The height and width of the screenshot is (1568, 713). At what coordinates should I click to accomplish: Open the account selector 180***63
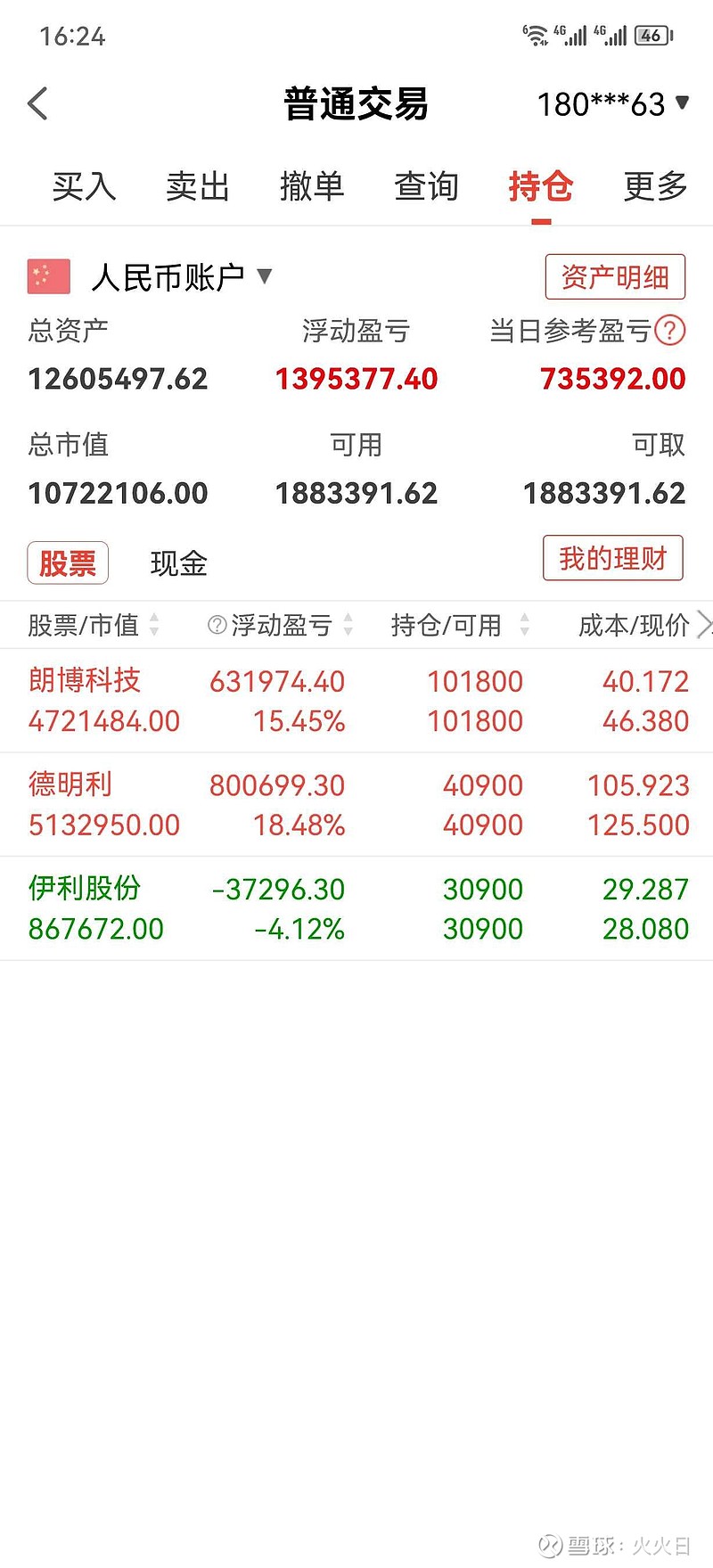[x=612, y=104]
